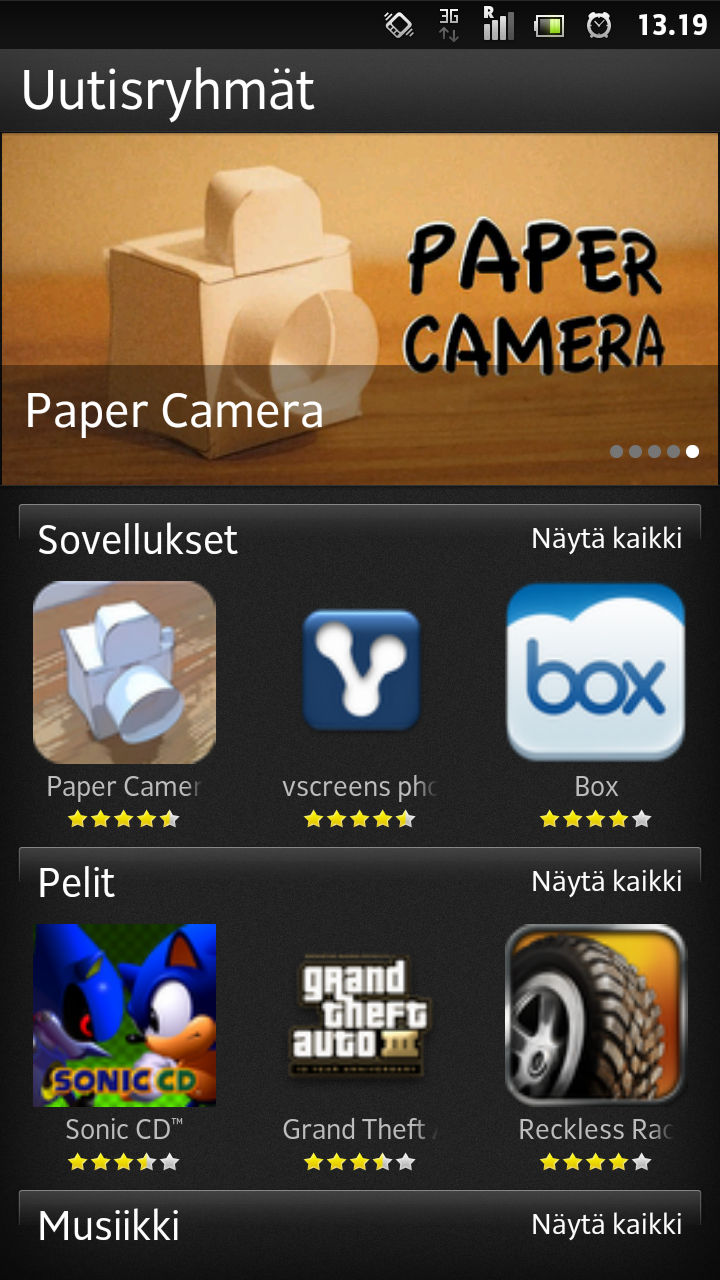Image resolution: width=720 pixels, height=1280 pixels.
Task: Tap the banner page indicator dots
Action: tap(655, 451)
